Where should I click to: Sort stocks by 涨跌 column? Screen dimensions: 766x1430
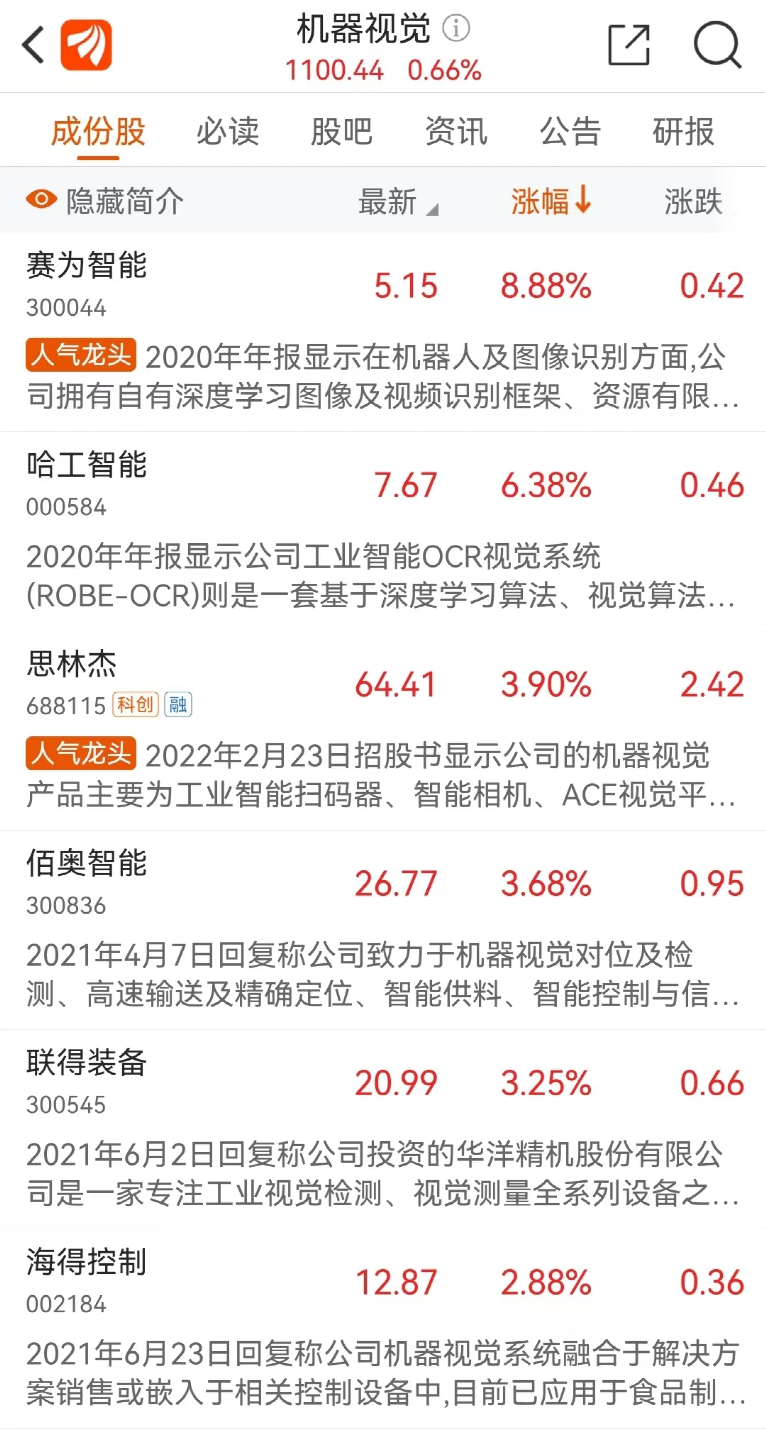pos(694,202)
